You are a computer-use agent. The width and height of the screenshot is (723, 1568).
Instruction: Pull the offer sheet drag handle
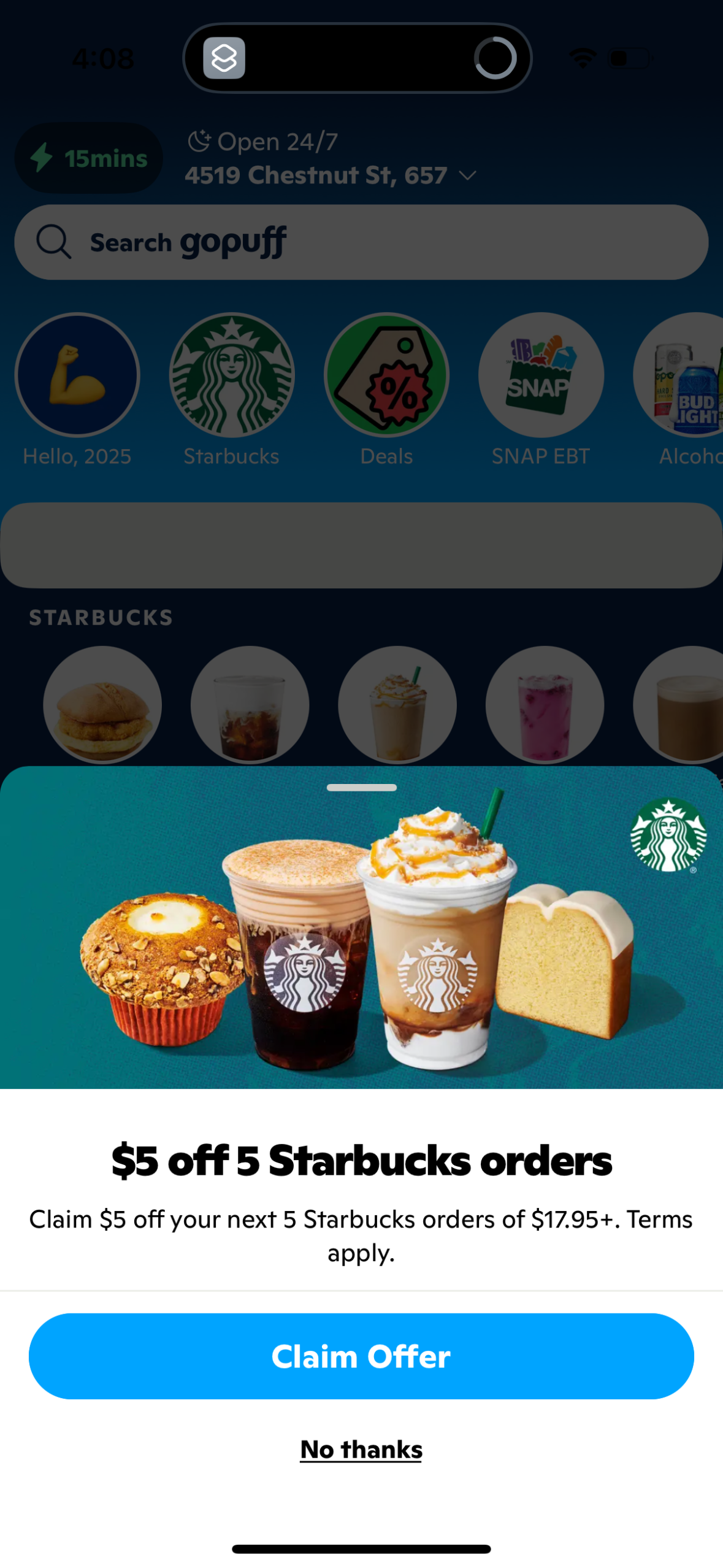pos(361,788)
